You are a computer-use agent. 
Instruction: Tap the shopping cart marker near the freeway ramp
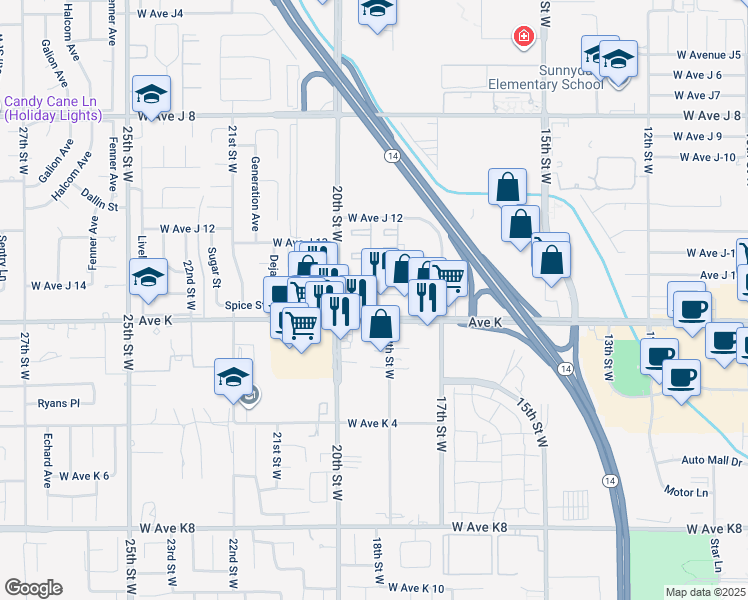pyautogui.click(x=448, y=276)
